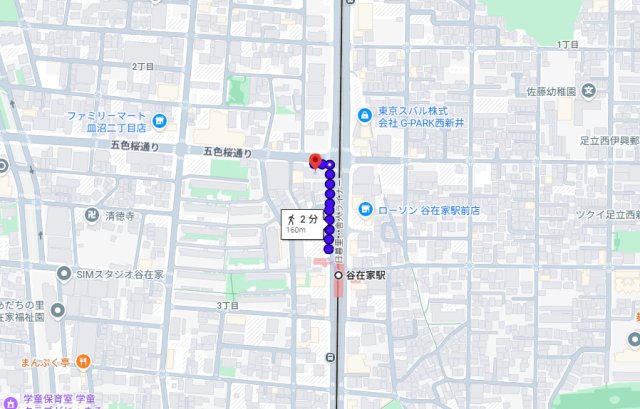Screen dimensions: 640x409
Task: Open the ローソン 谷在家駅前店 map marker
Action: [x=366, y=208]
